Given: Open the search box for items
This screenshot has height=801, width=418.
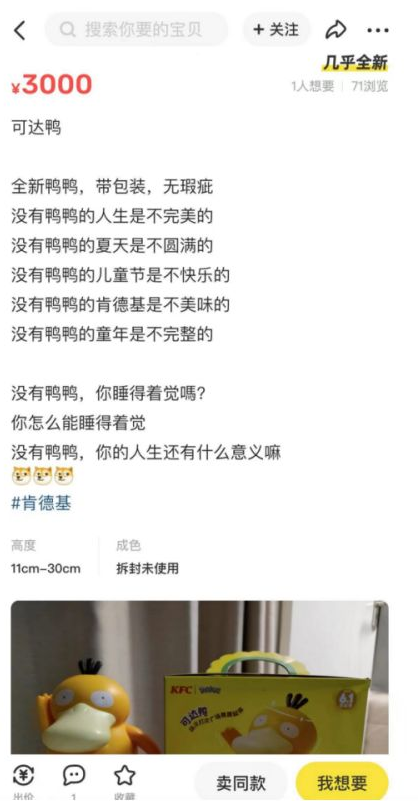Looking at the screenshot, I should [x=136, y=30].
